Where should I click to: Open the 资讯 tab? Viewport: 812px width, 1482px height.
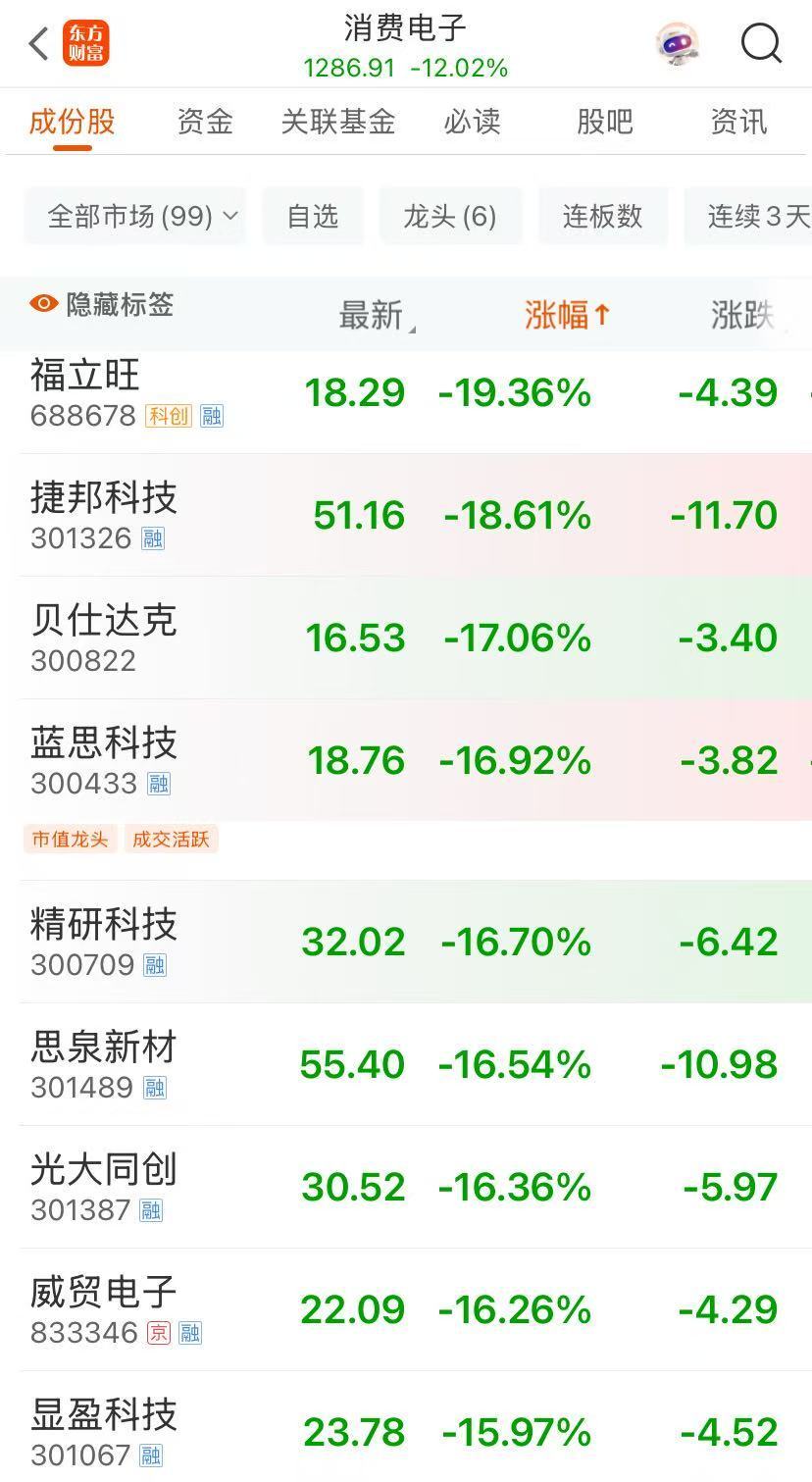(x=738, y=122)
